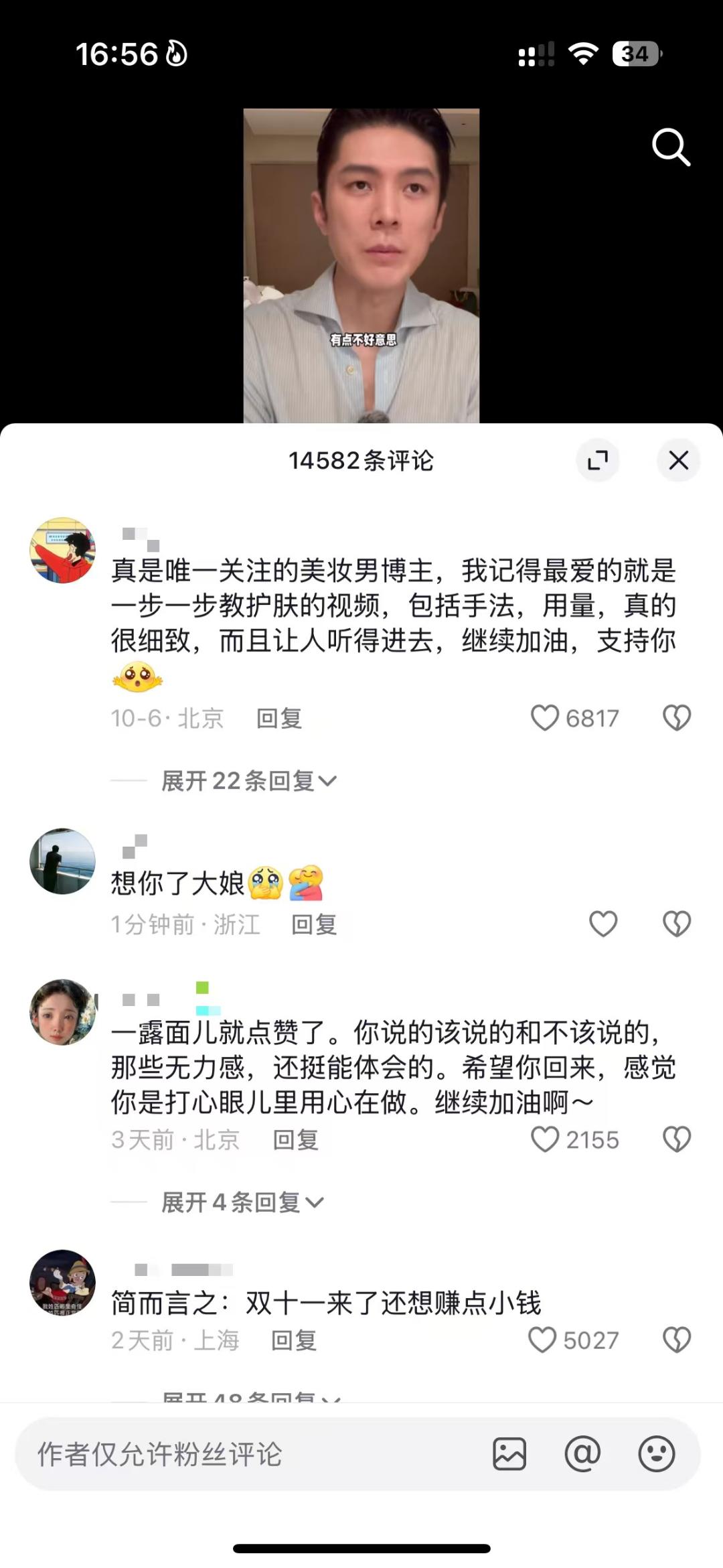Open the emoji picker
This screenshot has height=1568, width=723.
(656, 1454)
